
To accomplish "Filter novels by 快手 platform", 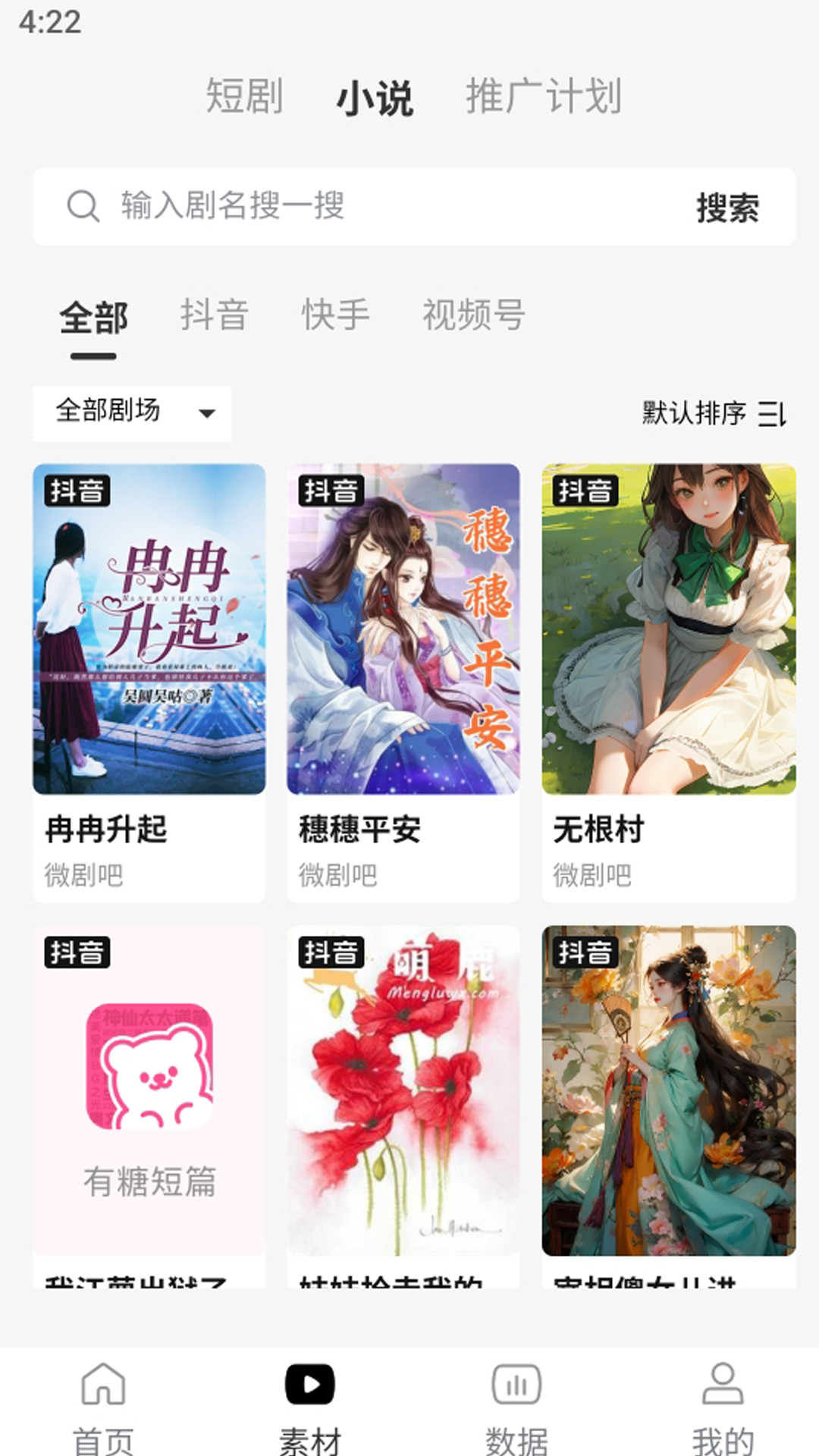I will coord(335,315).
